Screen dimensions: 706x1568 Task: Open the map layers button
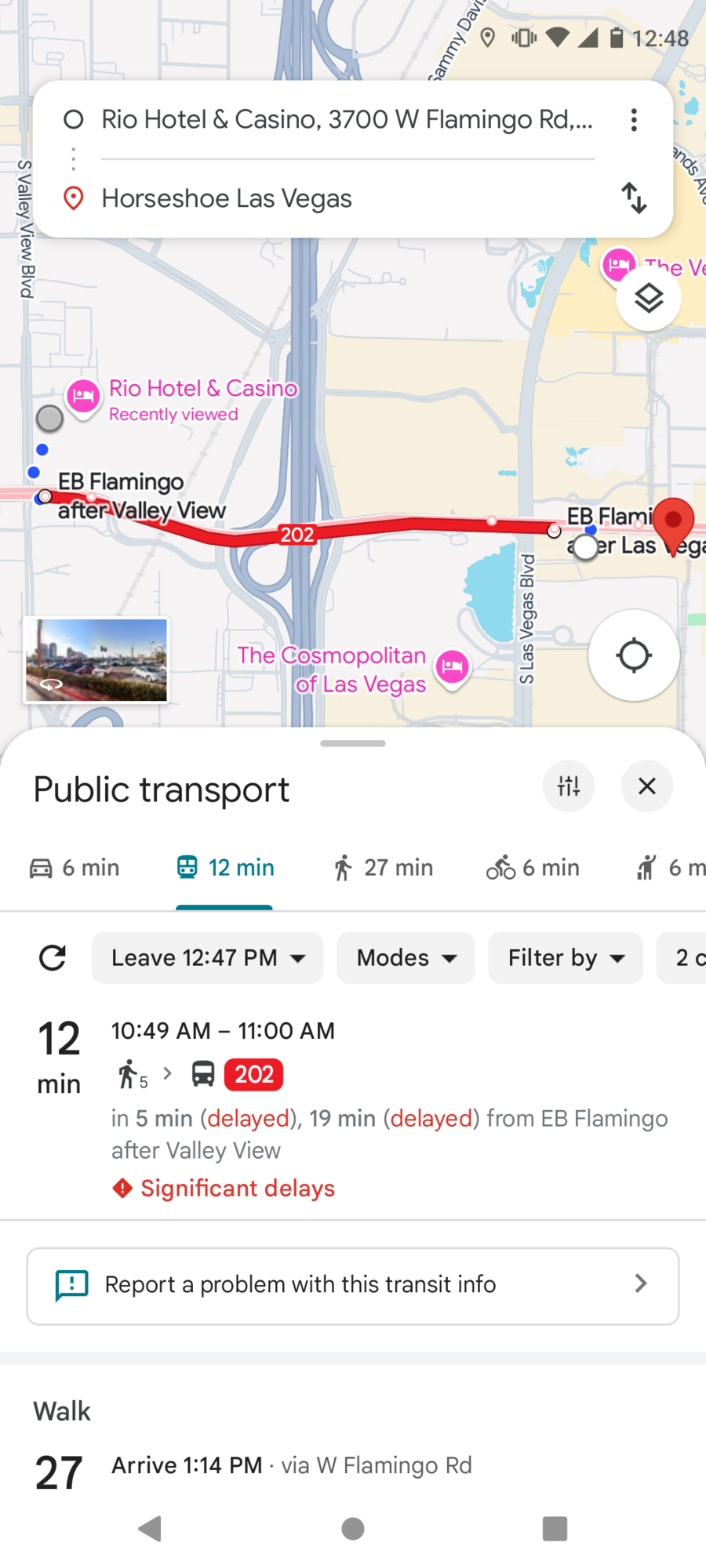649,299
